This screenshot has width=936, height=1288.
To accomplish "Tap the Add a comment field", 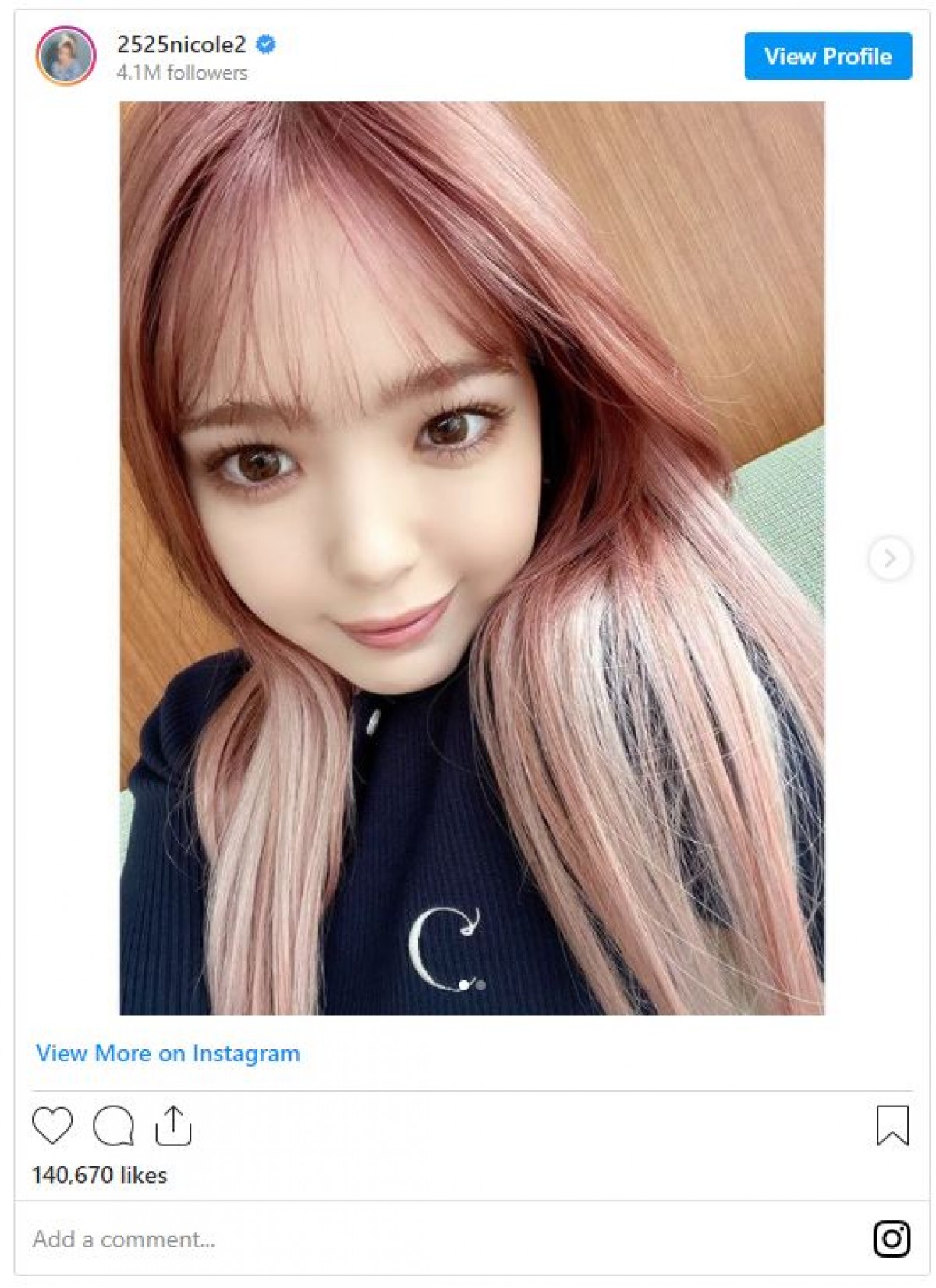I will tap(312, 1239).
